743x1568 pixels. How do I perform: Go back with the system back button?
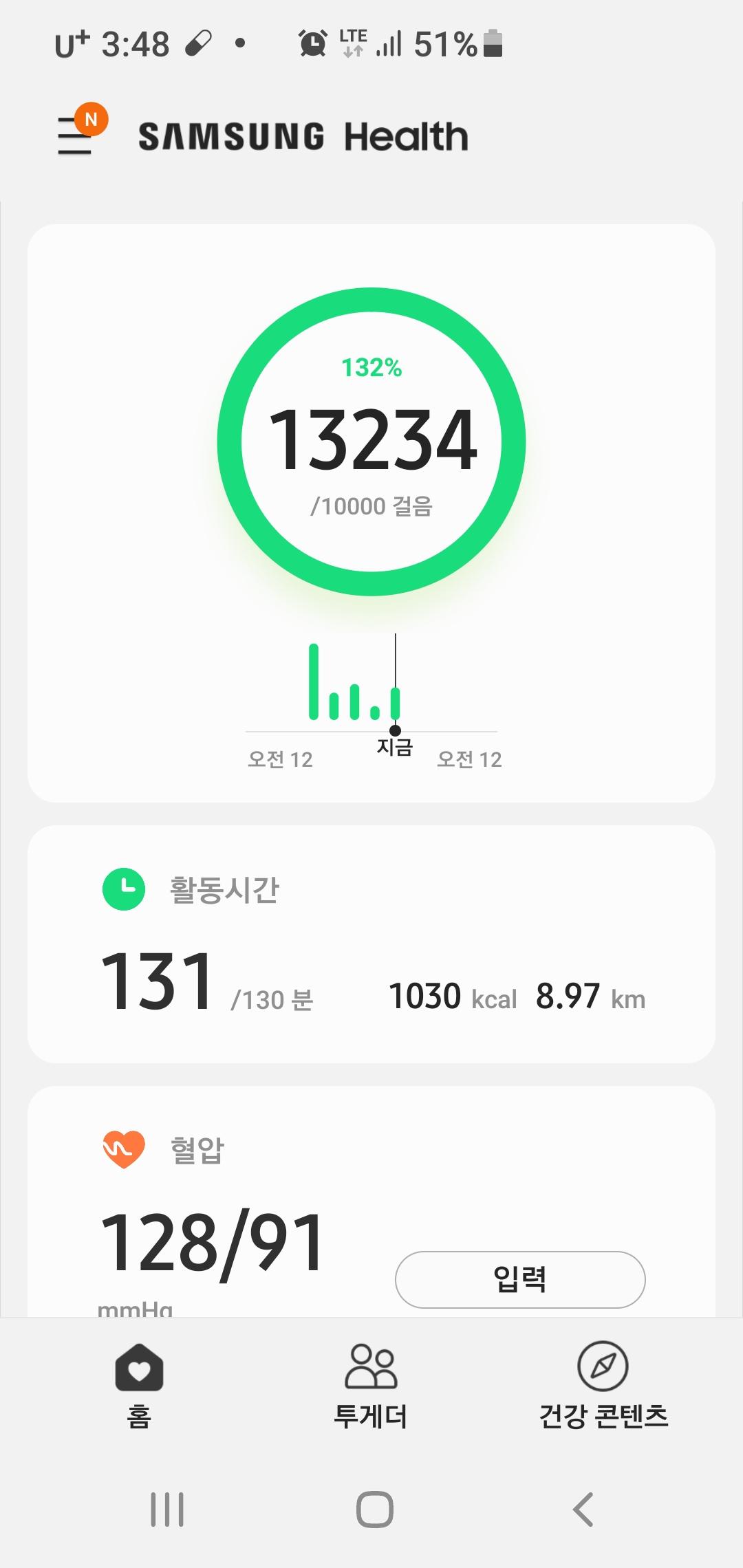(583, 1510)
